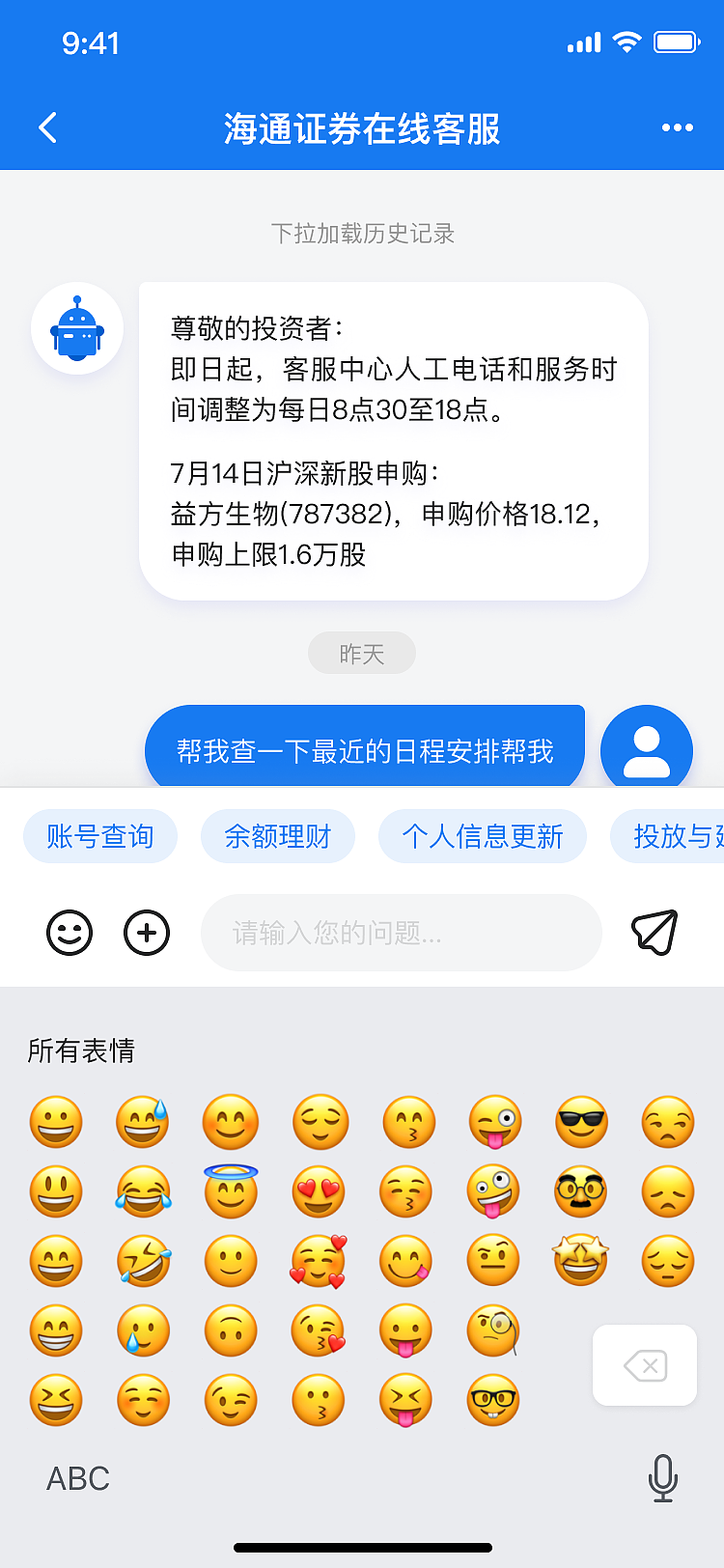This screenshot has width=724, height=1568.
Task: Tap the 个人信息更新 quick reply
Action: (x=483, y=836)
